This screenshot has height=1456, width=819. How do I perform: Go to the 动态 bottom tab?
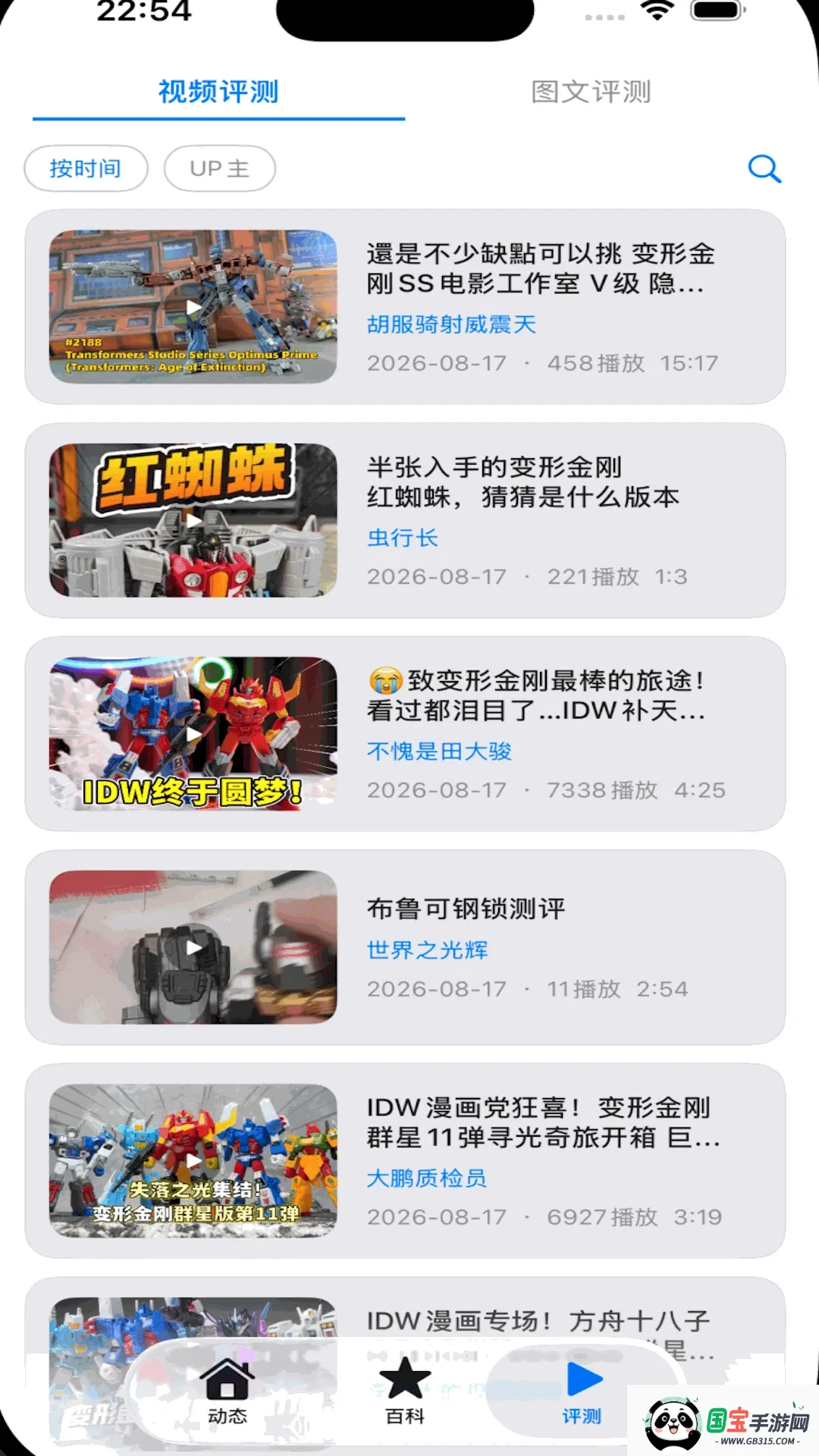click(x=227, y=1392)
